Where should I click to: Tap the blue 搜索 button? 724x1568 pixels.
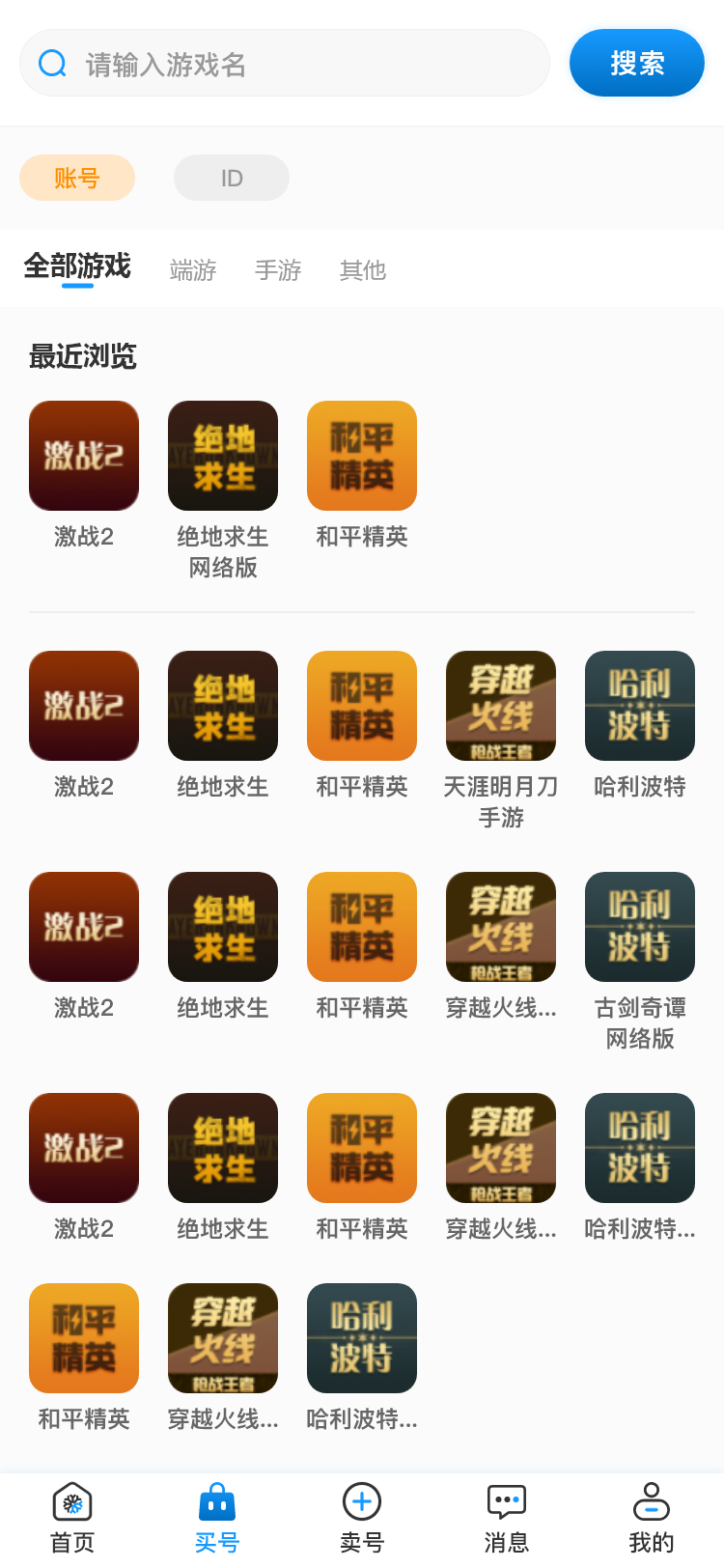click(x=636, y=64)
